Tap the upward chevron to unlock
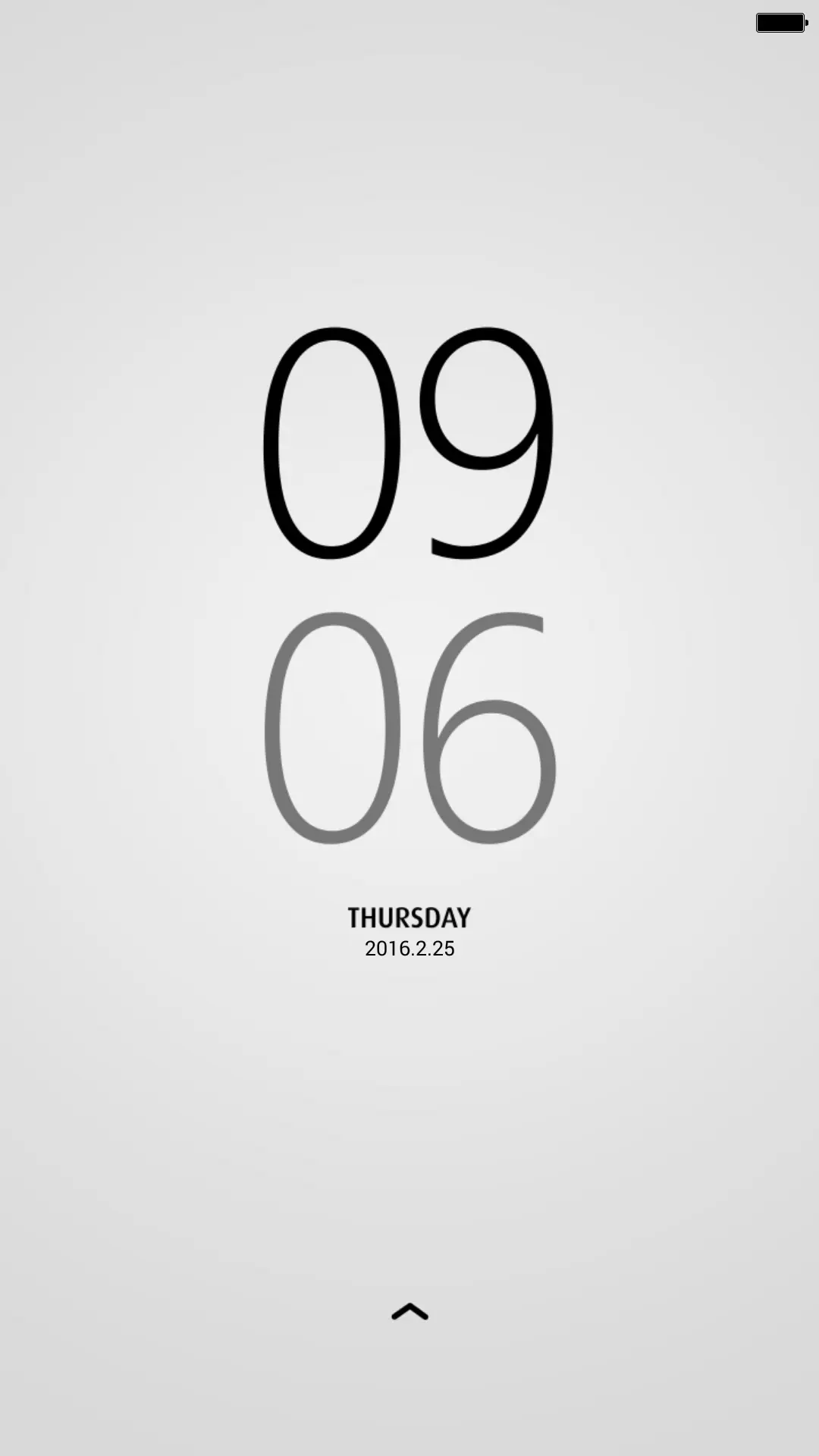 [x=409, y=1312]
